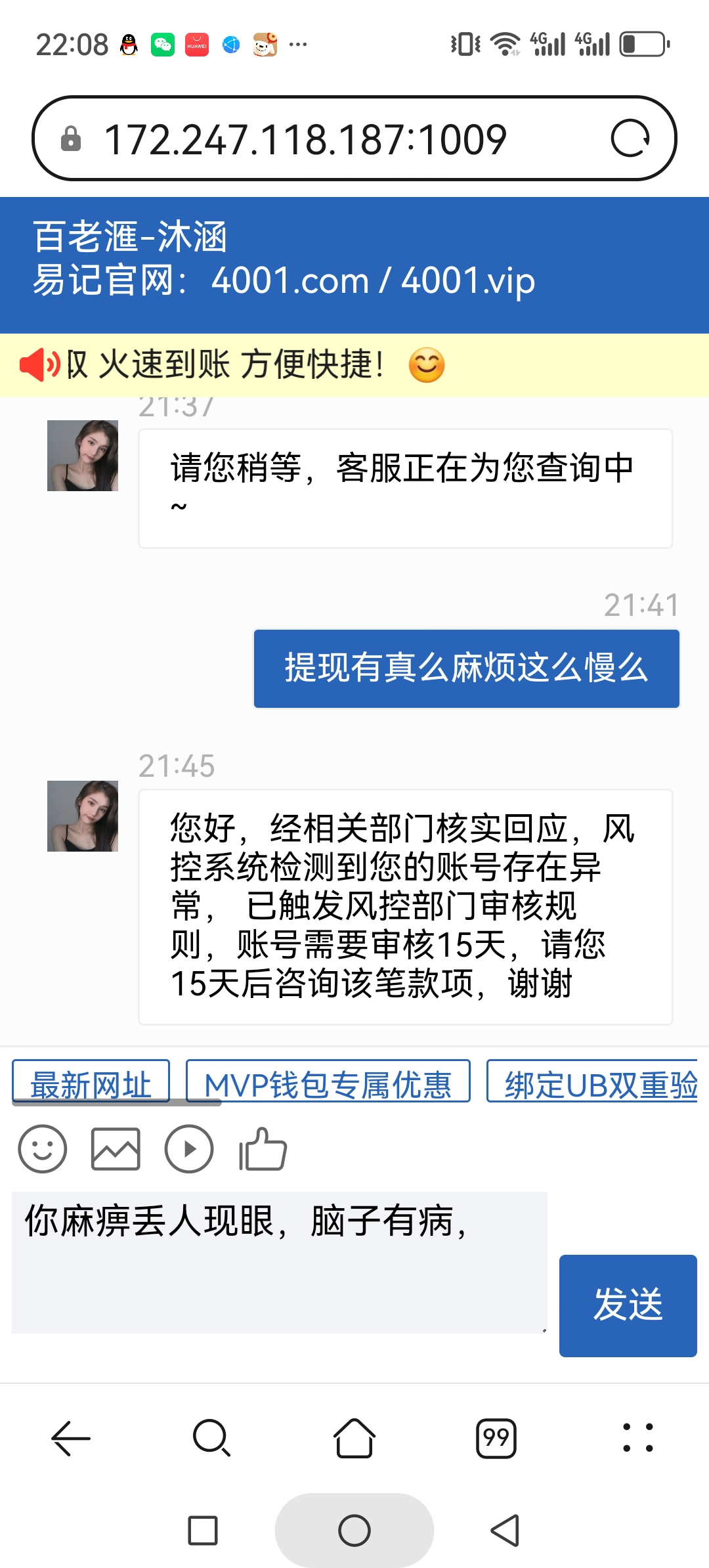Tap the address bar showing 172.247.118.187:1009

click(305, 139)
